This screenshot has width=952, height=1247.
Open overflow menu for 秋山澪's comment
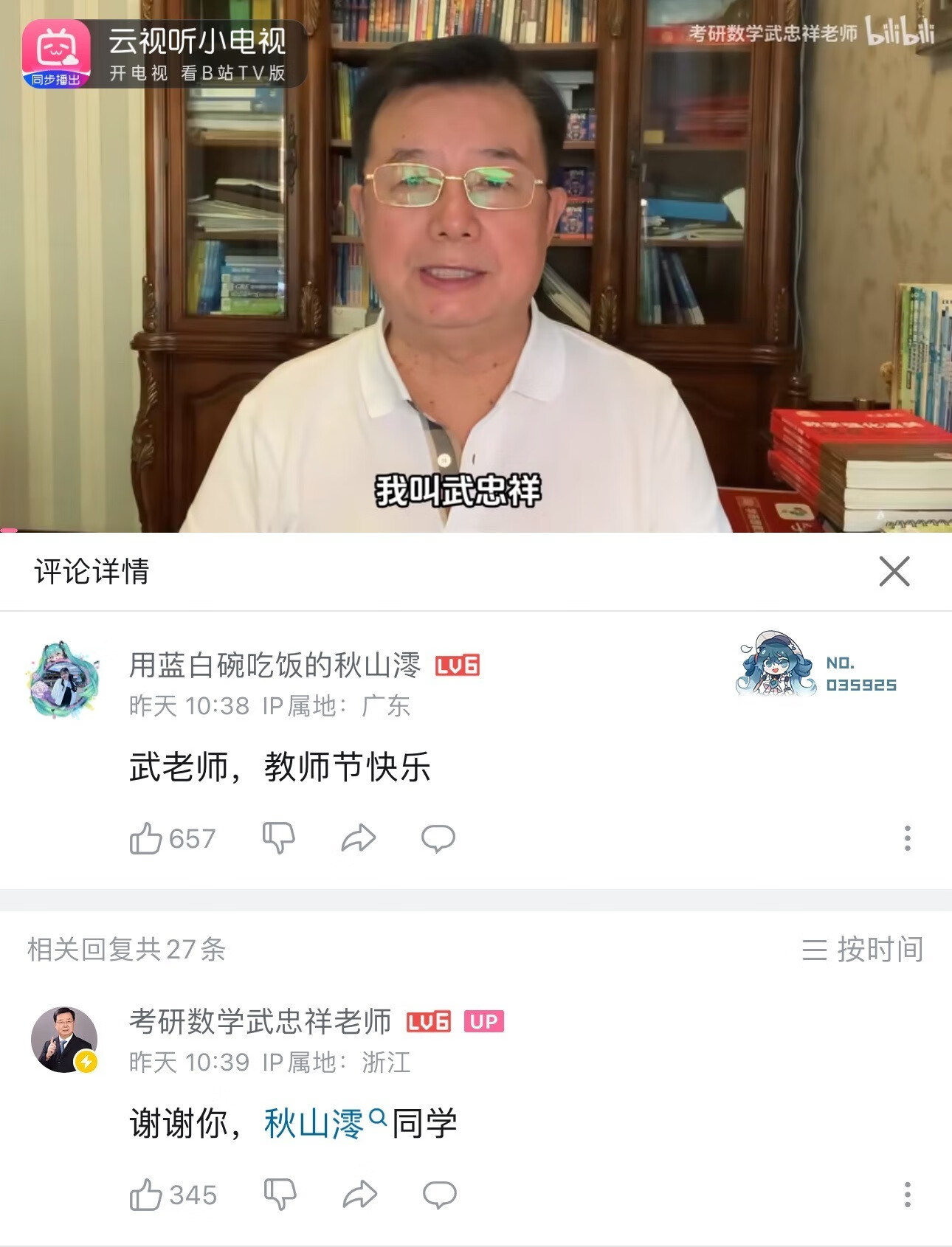pos(907,838)
